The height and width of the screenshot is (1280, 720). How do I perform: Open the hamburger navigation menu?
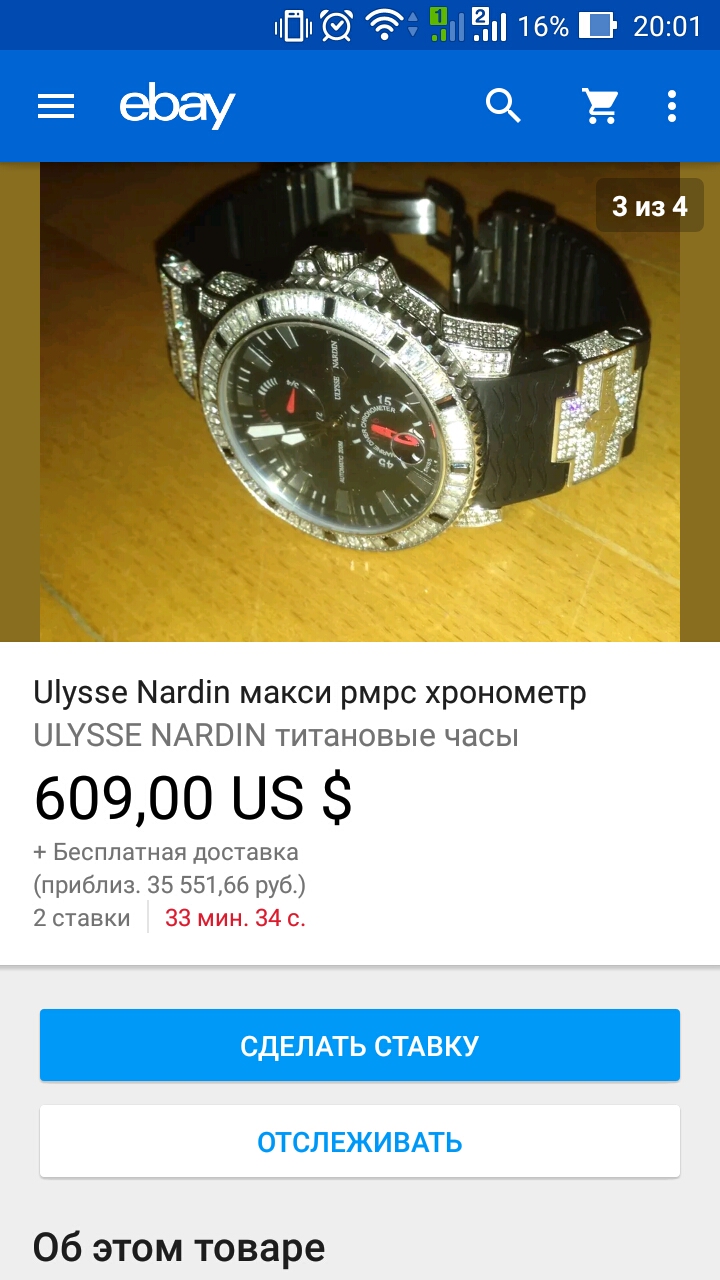(56, 106)
